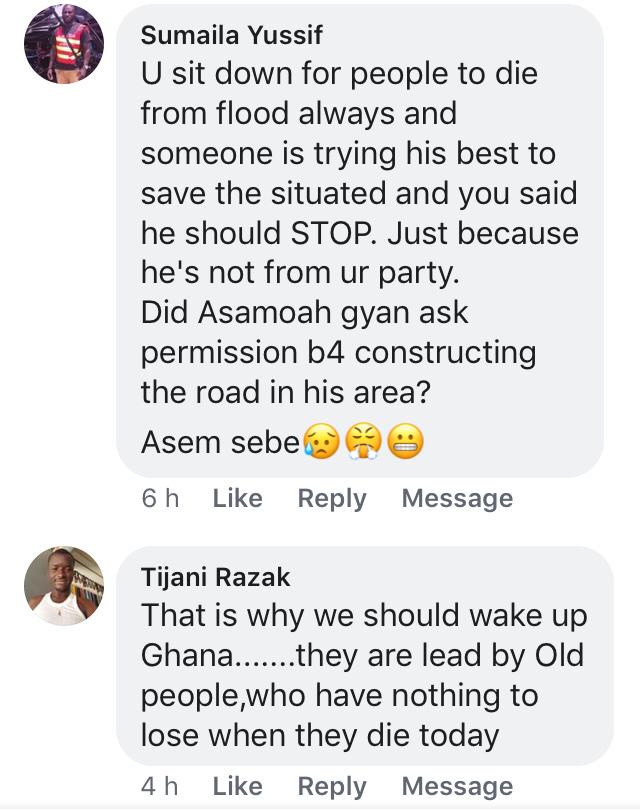Reply to Tijani Razak's comment
This screenshot has height=811, width=640.
coord(332,786)
